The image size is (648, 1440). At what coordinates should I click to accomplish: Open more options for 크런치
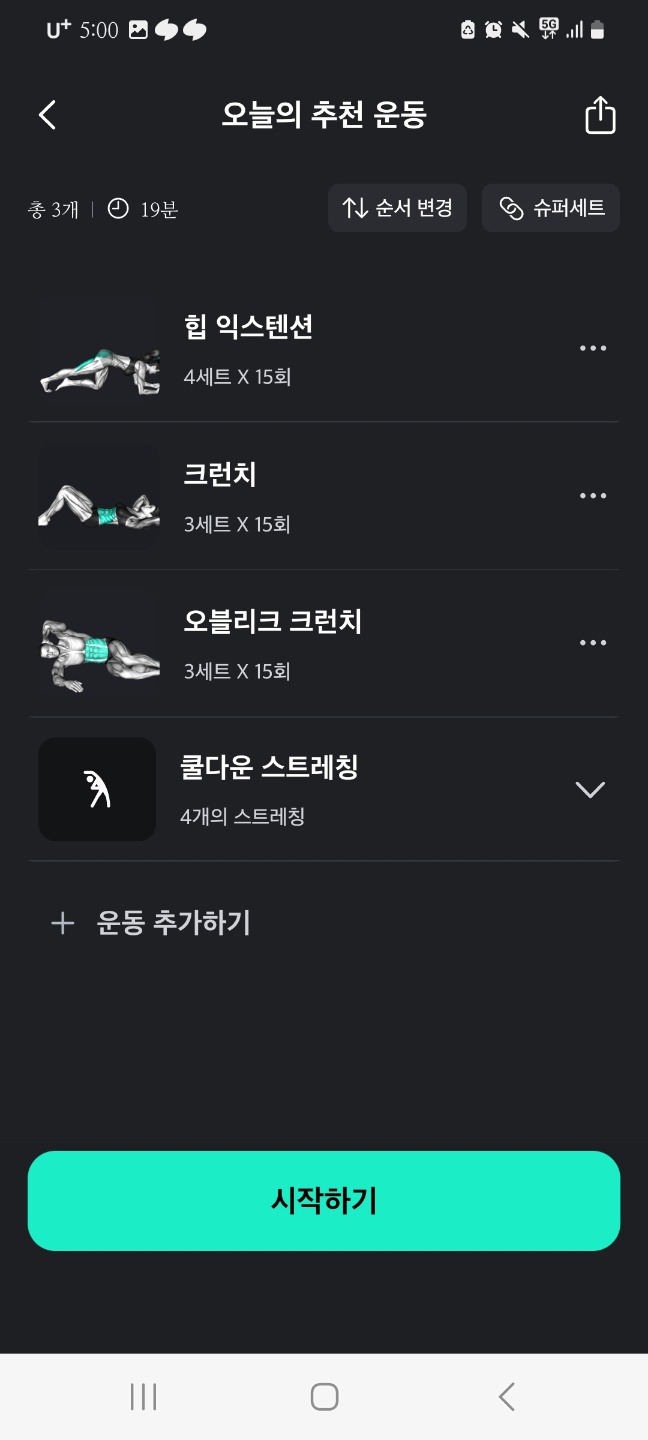pos(593,496)
